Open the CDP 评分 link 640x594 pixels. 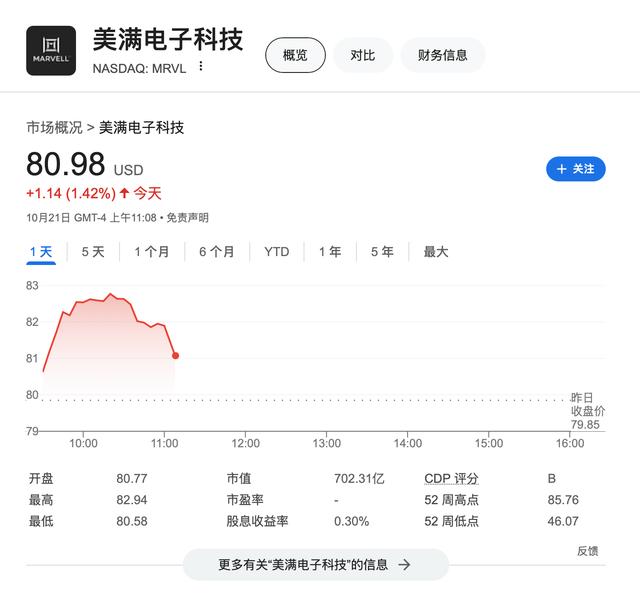pos(451,479)
